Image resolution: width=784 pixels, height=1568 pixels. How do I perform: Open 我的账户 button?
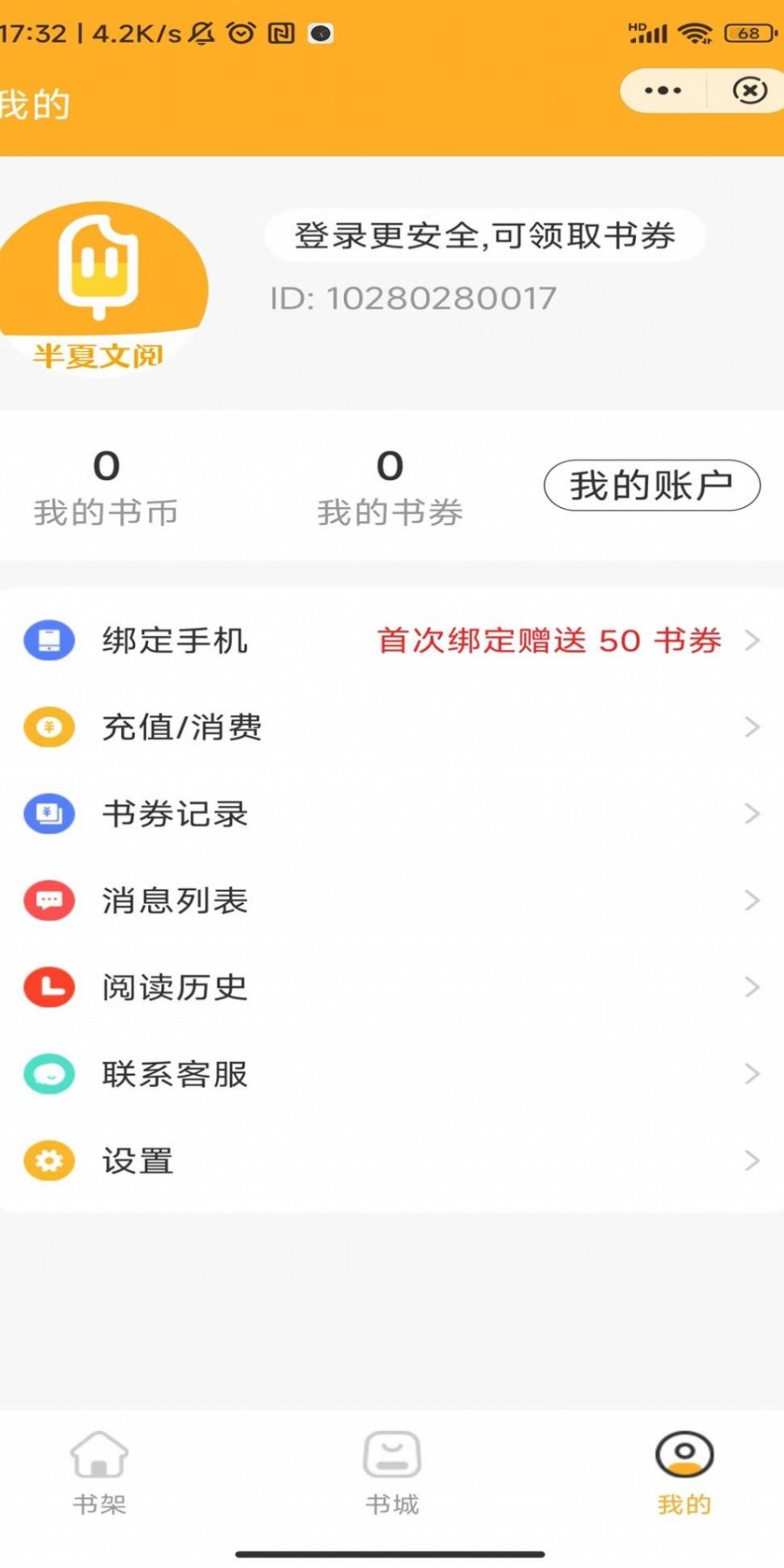tap(652, 485)
